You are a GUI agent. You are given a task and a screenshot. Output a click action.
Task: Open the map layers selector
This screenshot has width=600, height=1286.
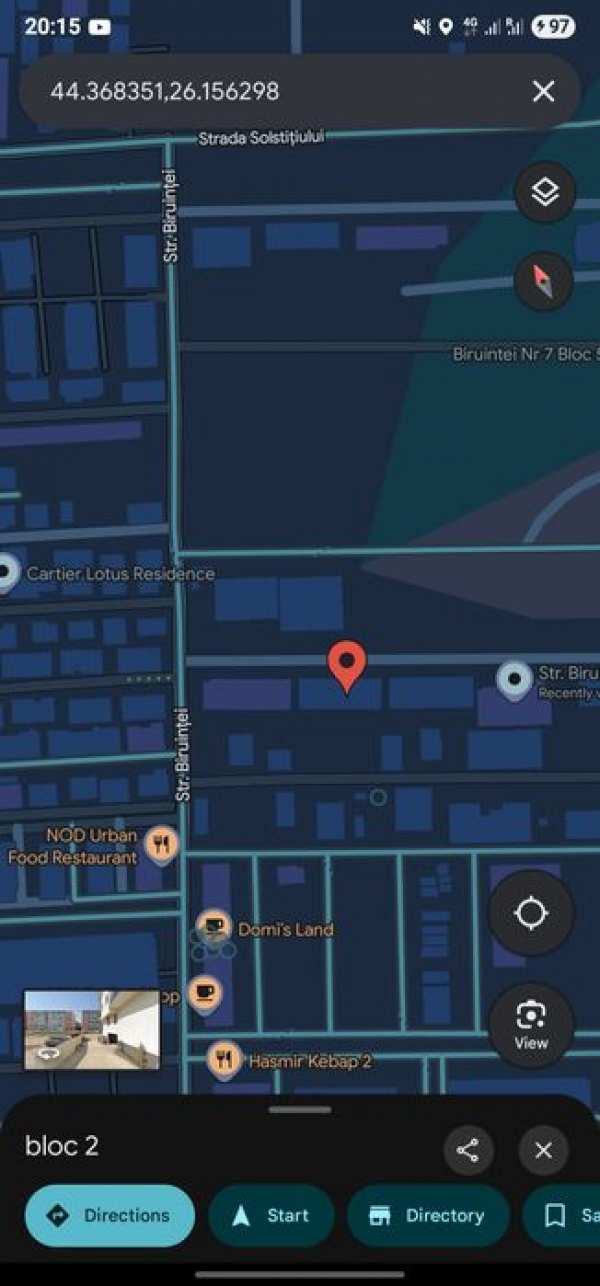coord(544,192)
